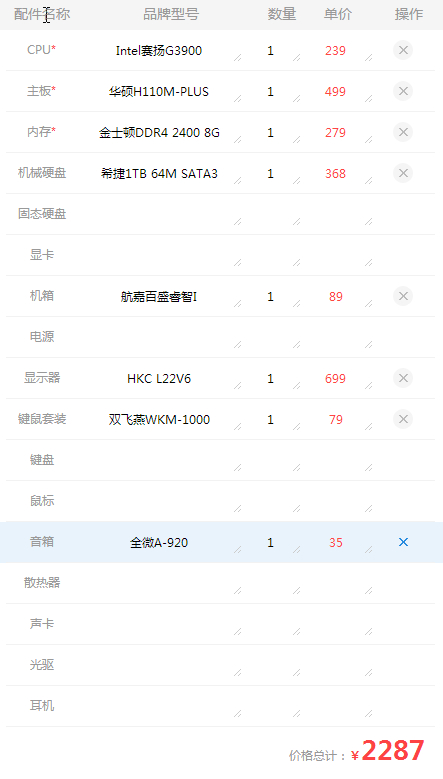
Task: Fill in the 耳机 brand model field
Action: tap(159, 706)
